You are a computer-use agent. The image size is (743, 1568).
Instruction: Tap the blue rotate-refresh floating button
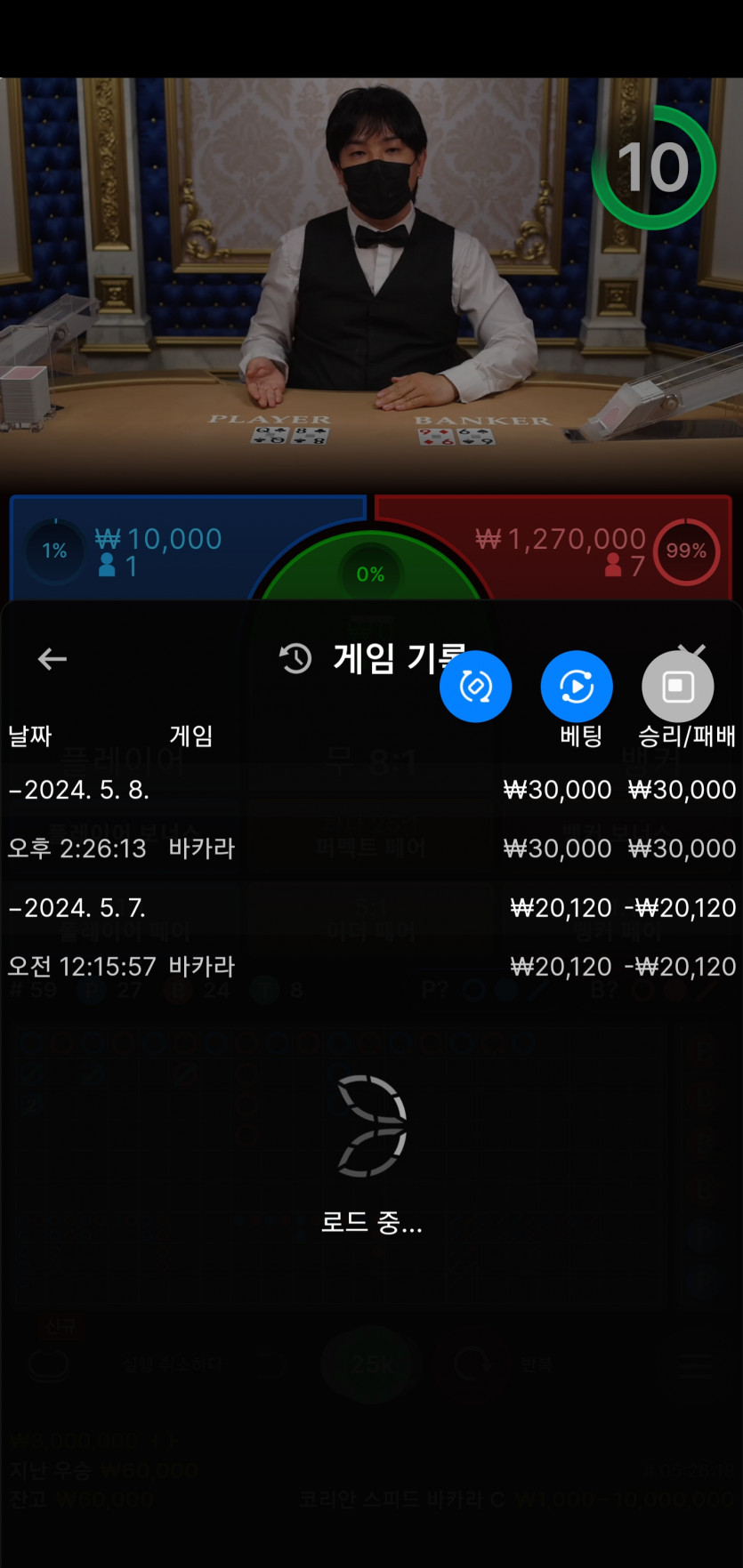pyautogui.click(x=475, y=687)
